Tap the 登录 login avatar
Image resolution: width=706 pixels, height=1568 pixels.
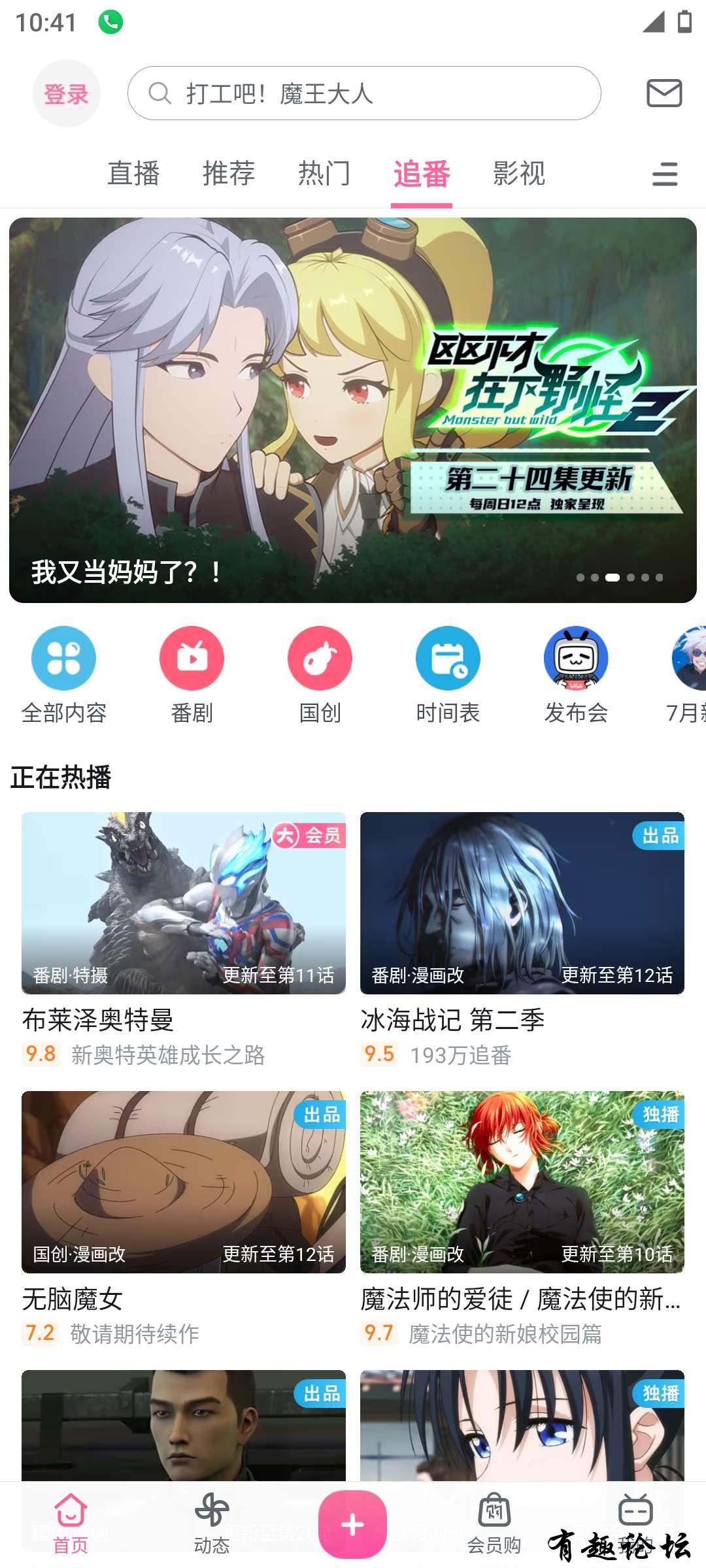pos(66,93)
